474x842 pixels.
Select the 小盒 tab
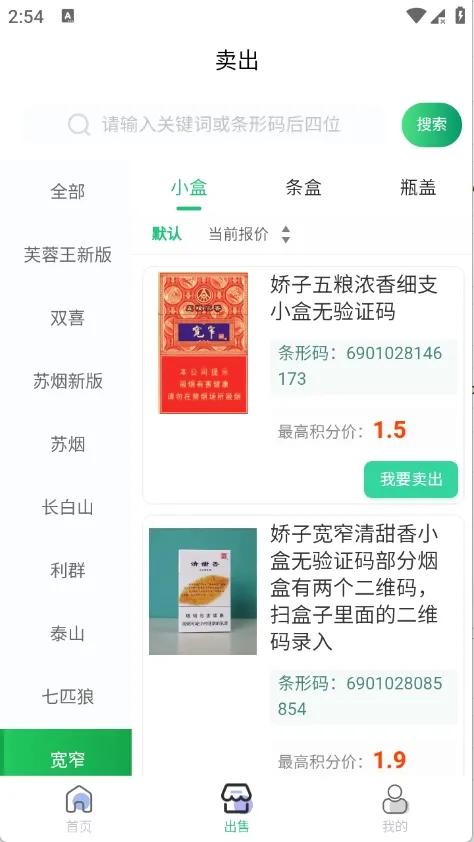pos(189,188)
